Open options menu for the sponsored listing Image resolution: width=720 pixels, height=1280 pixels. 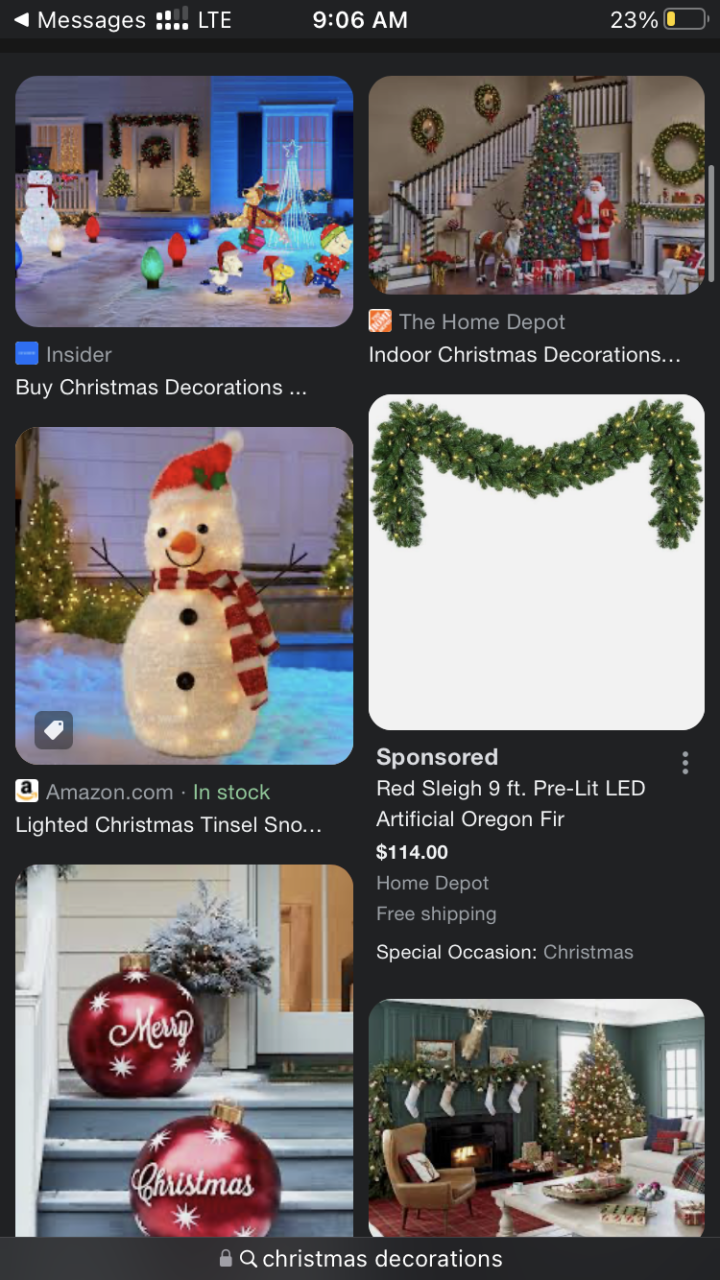(685, 764)
